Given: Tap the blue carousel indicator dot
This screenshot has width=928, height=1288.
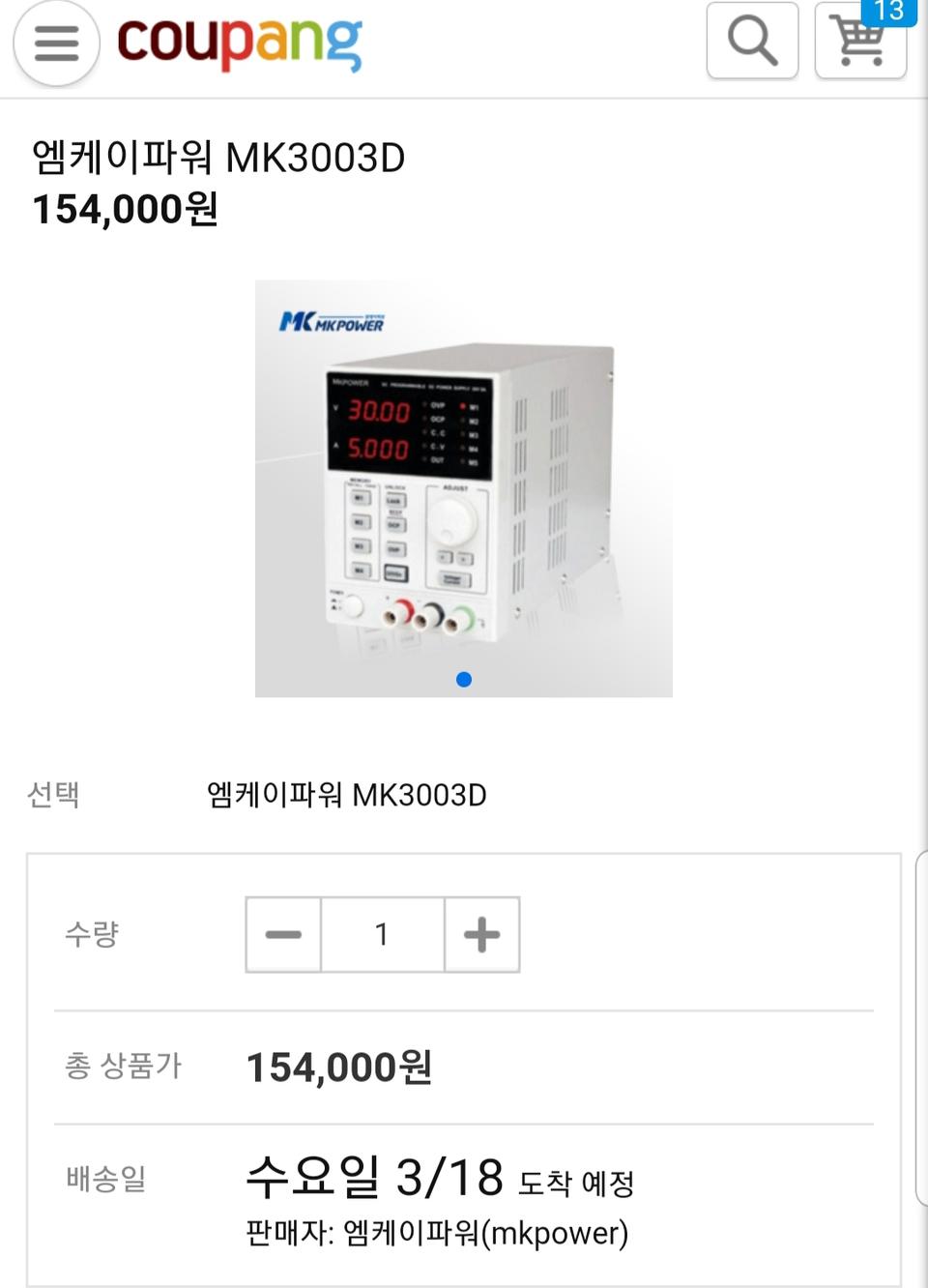Looking at the screenshot, I should click(x=463, y=681).
